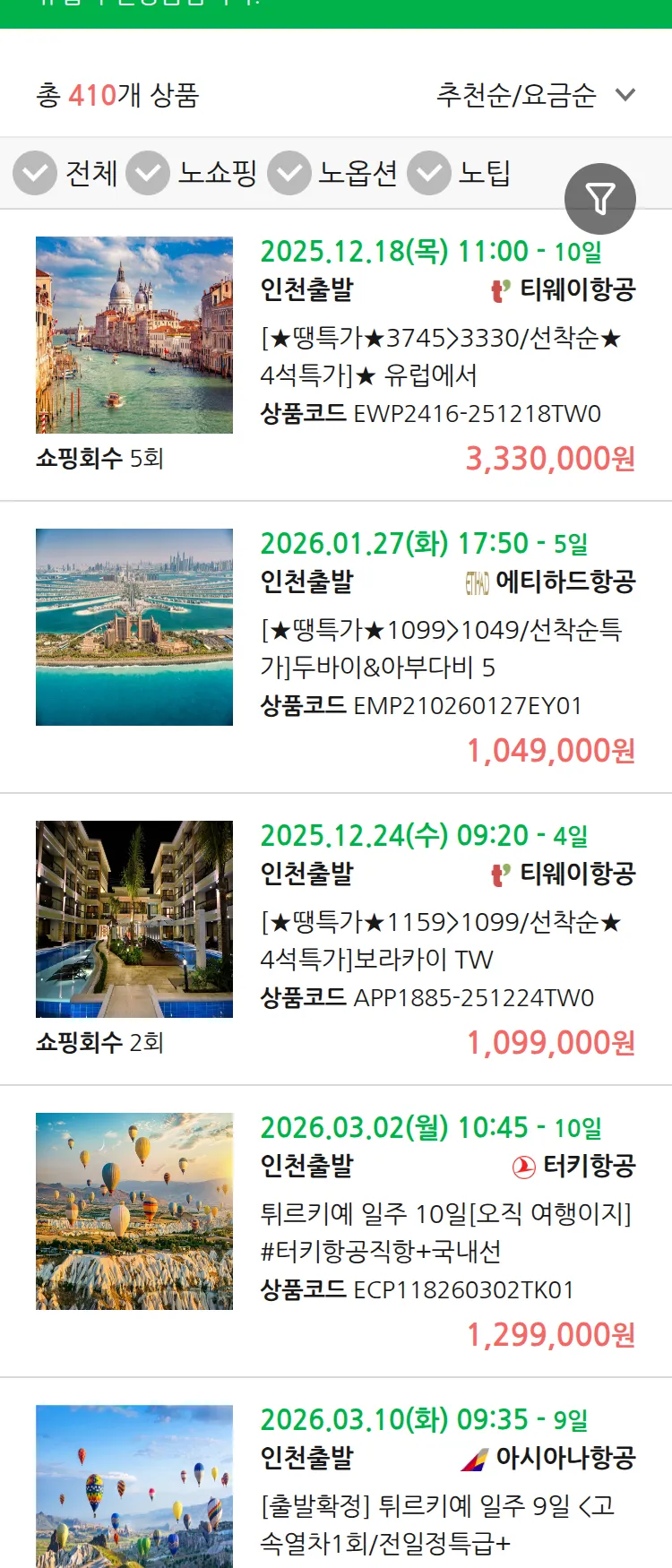Toggle the 노옵션 filter on
Viewport: 672px width, 1568px height.
point(292,173)
